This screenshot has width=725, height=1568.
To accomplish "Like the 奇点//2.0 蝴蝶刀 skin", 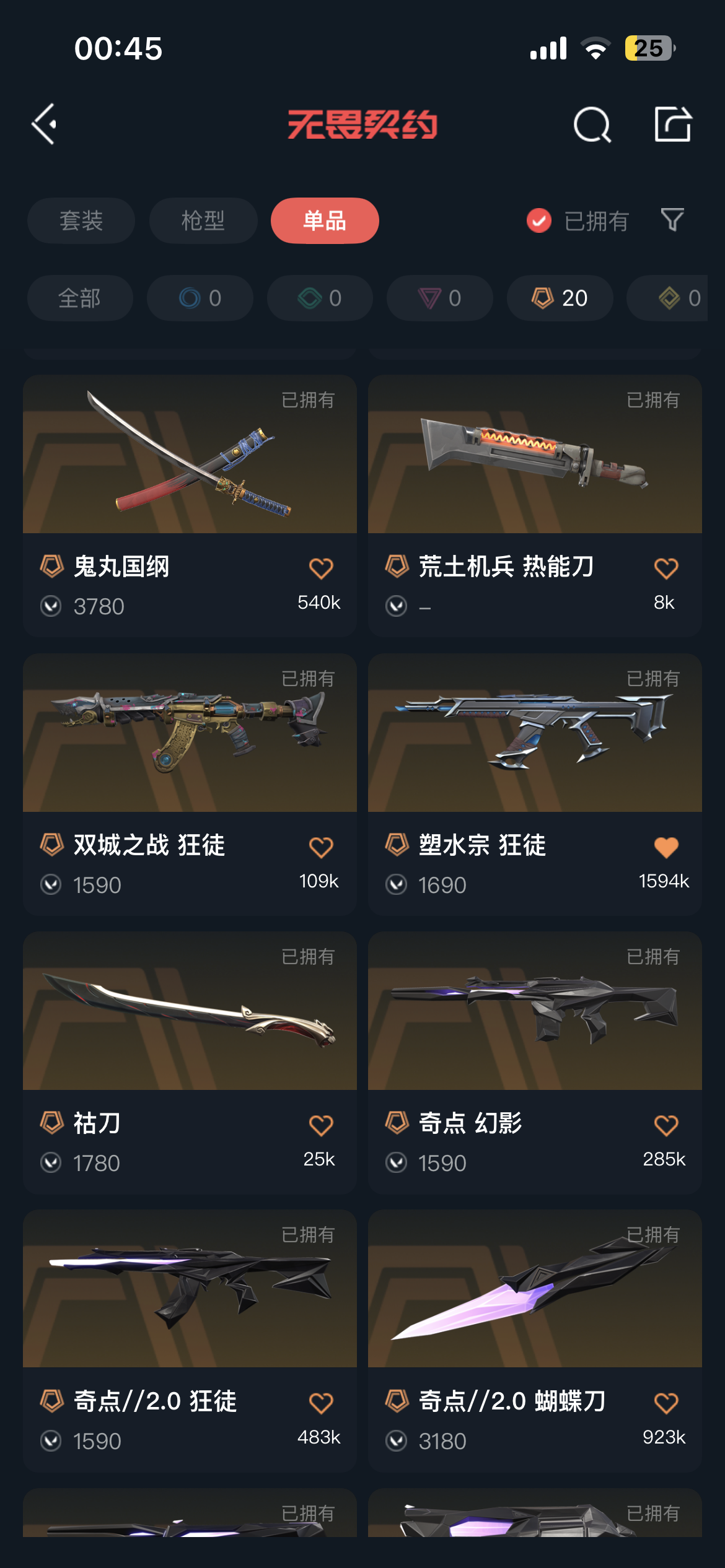I will (x=666, y=1403).
